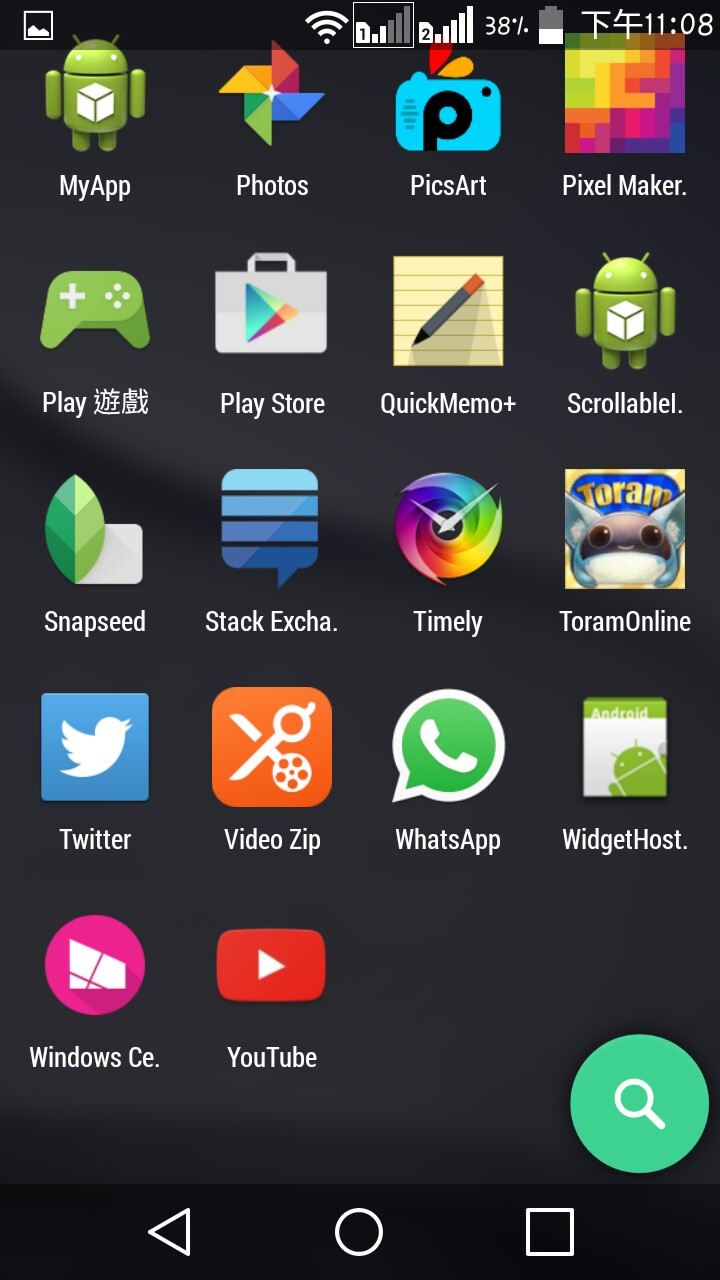
Task: Open Twitter
Action: pos(95,747)
